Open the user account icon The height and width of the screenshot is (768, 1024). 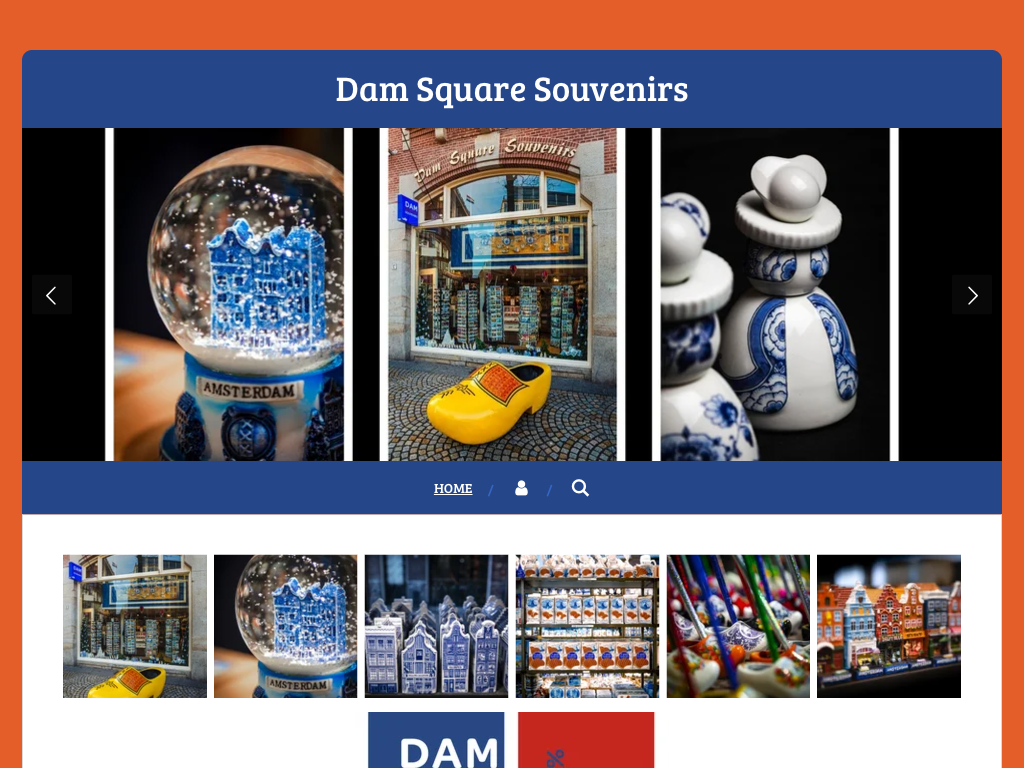click(x=521, y=488)
